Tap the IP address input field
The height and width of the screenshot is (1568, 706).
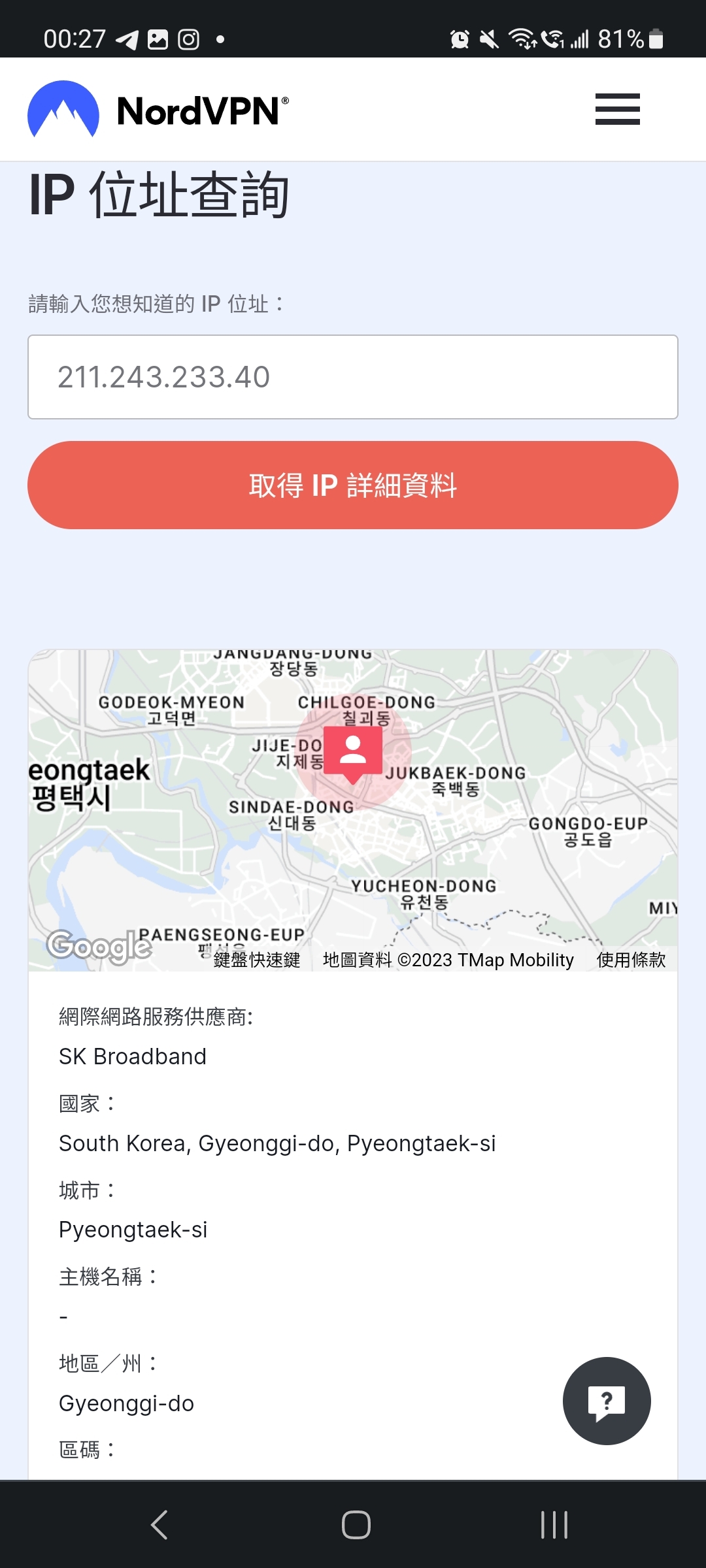[353, 377]
